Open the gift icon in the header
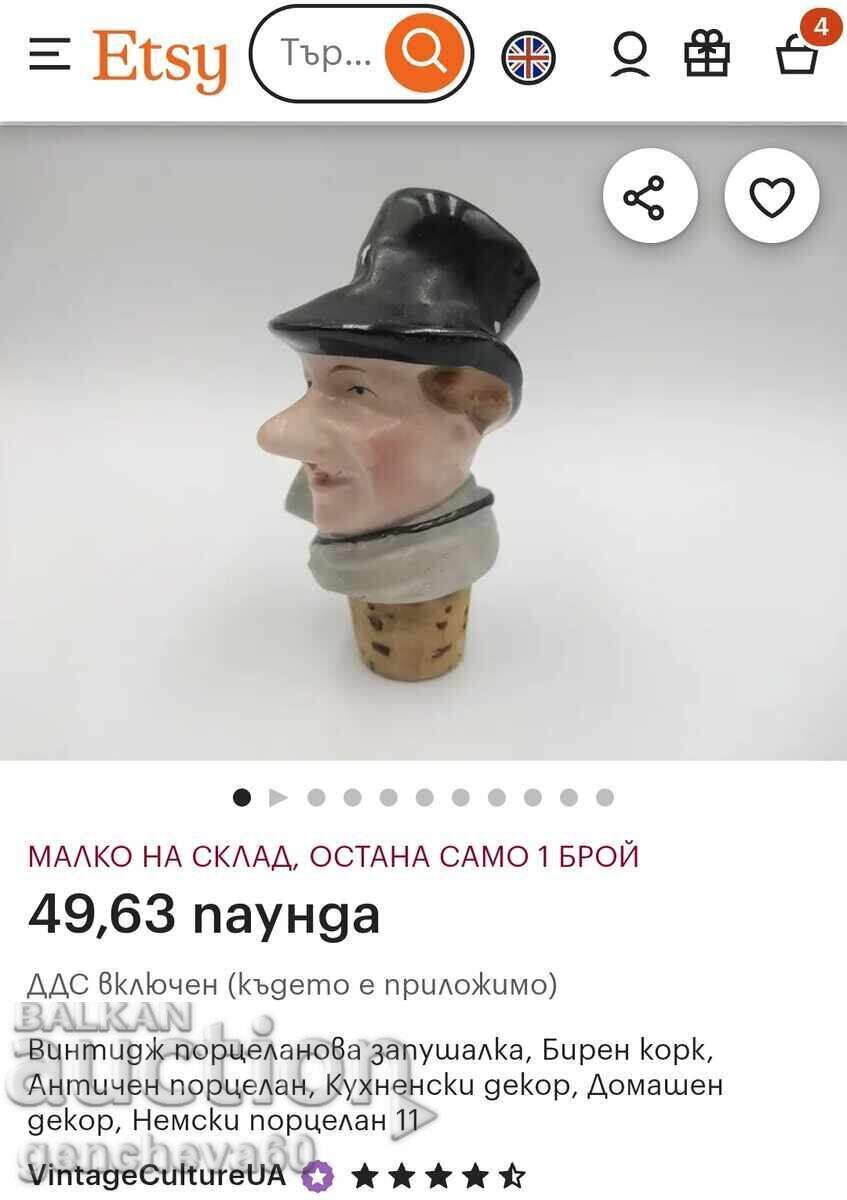 coord(707,55)
